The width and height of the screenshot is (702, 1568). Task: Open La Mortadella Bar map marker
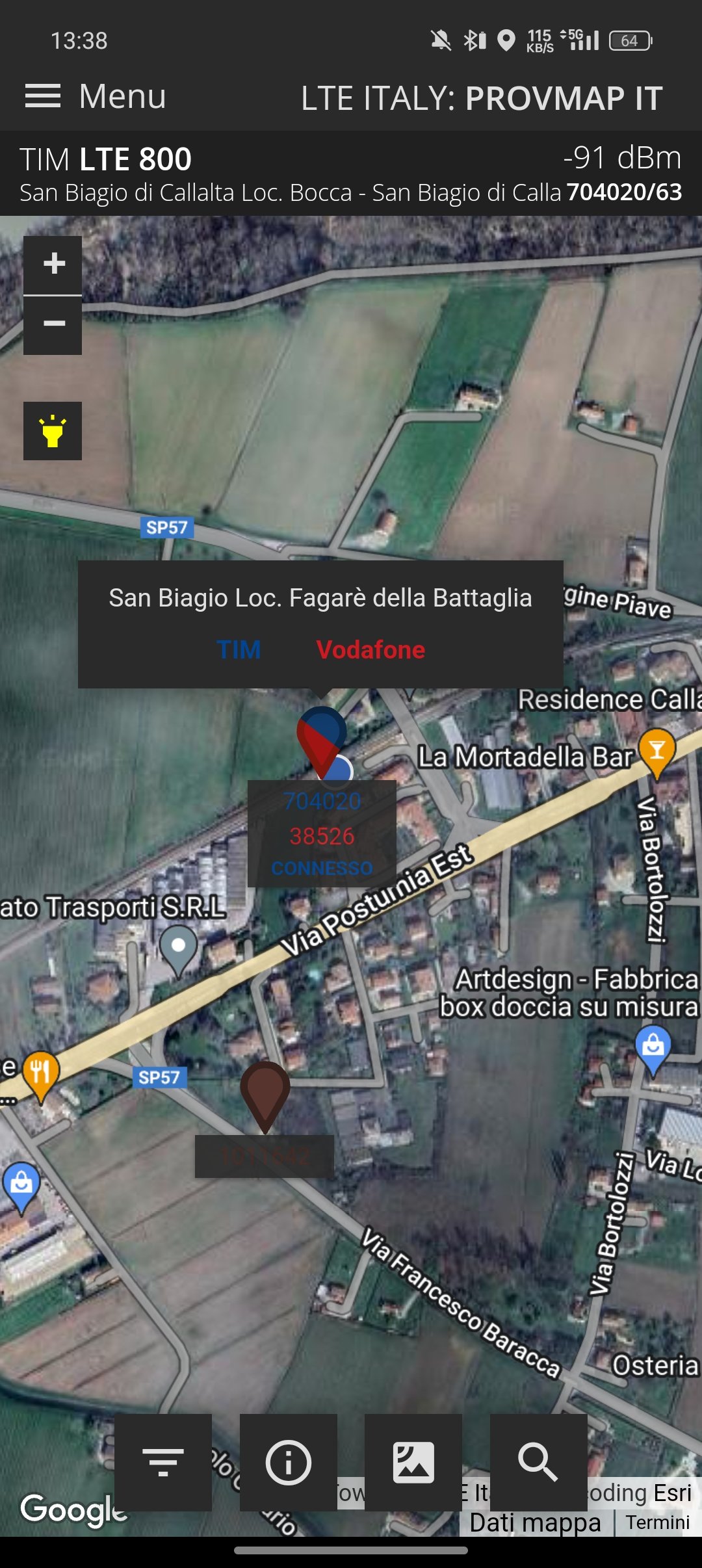pos(657,753)
